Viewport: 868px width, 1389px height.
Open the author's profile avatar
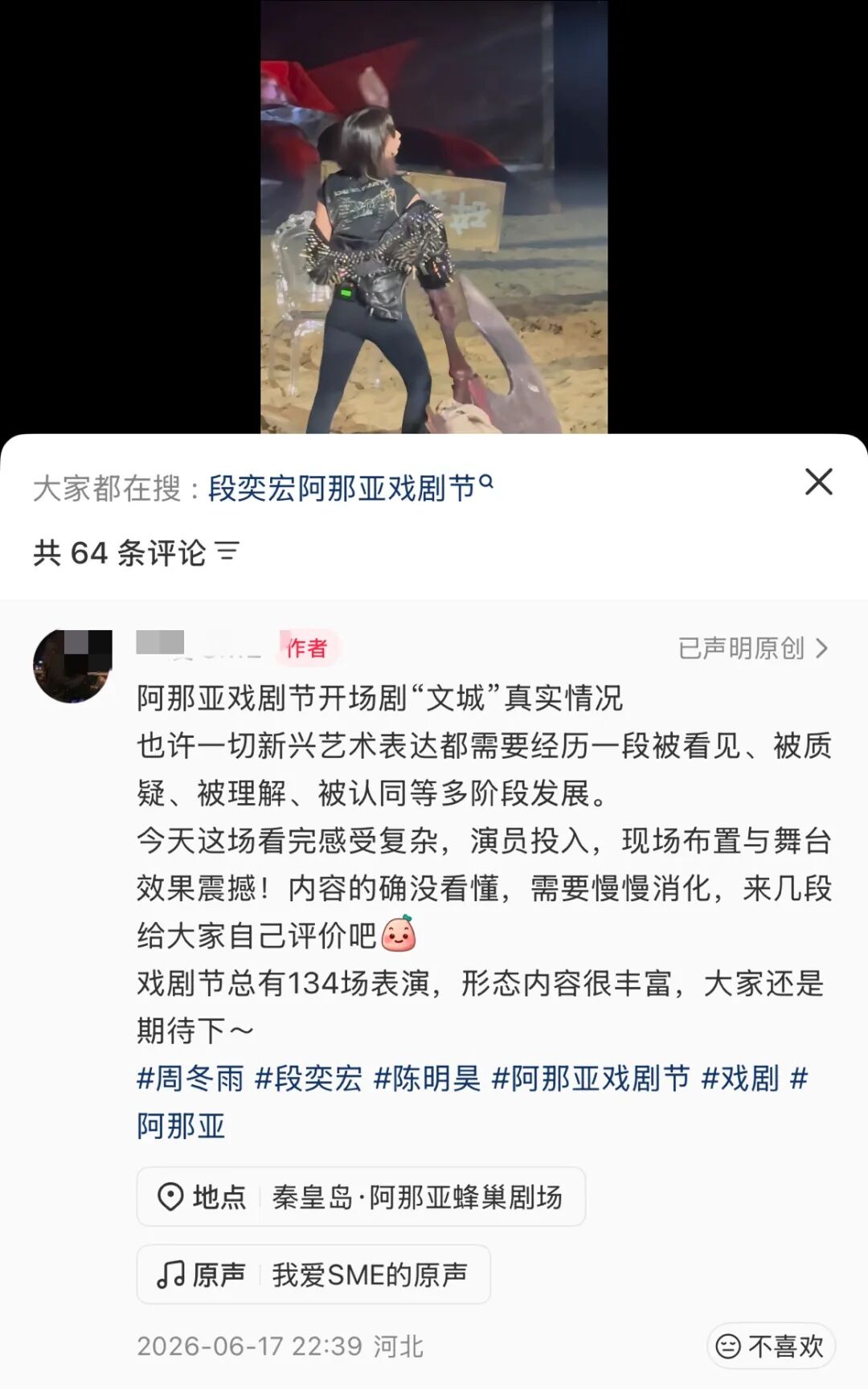click(x=72, y=666)
